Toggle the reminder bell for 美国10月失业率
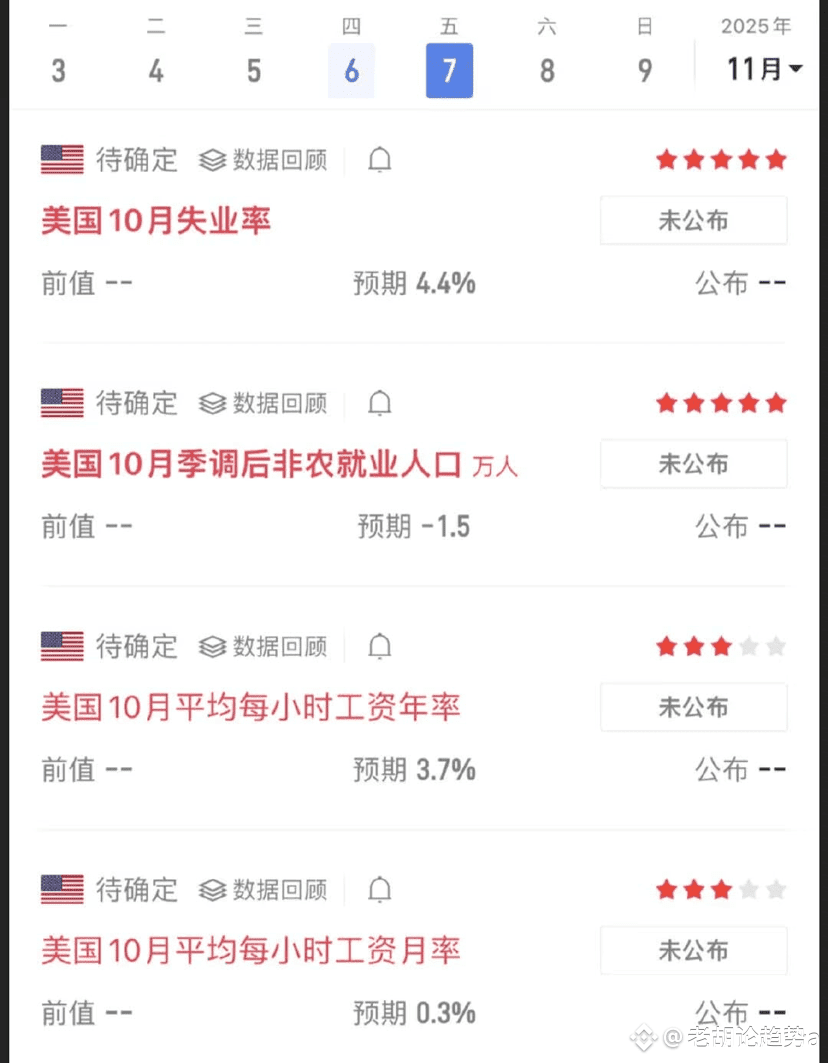 coord(379,160)
